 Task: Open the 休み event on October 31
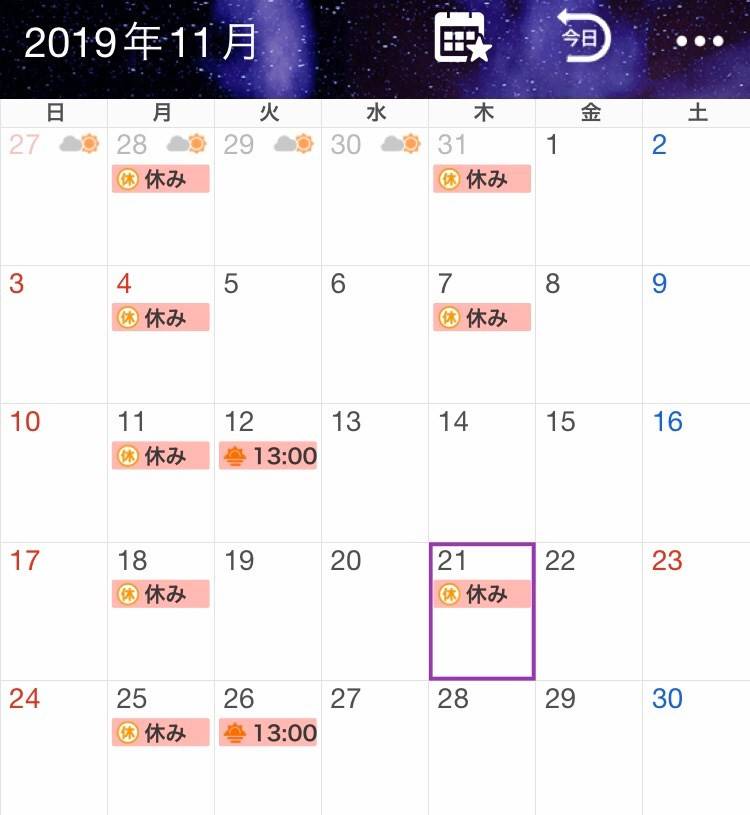pos(482,179)
